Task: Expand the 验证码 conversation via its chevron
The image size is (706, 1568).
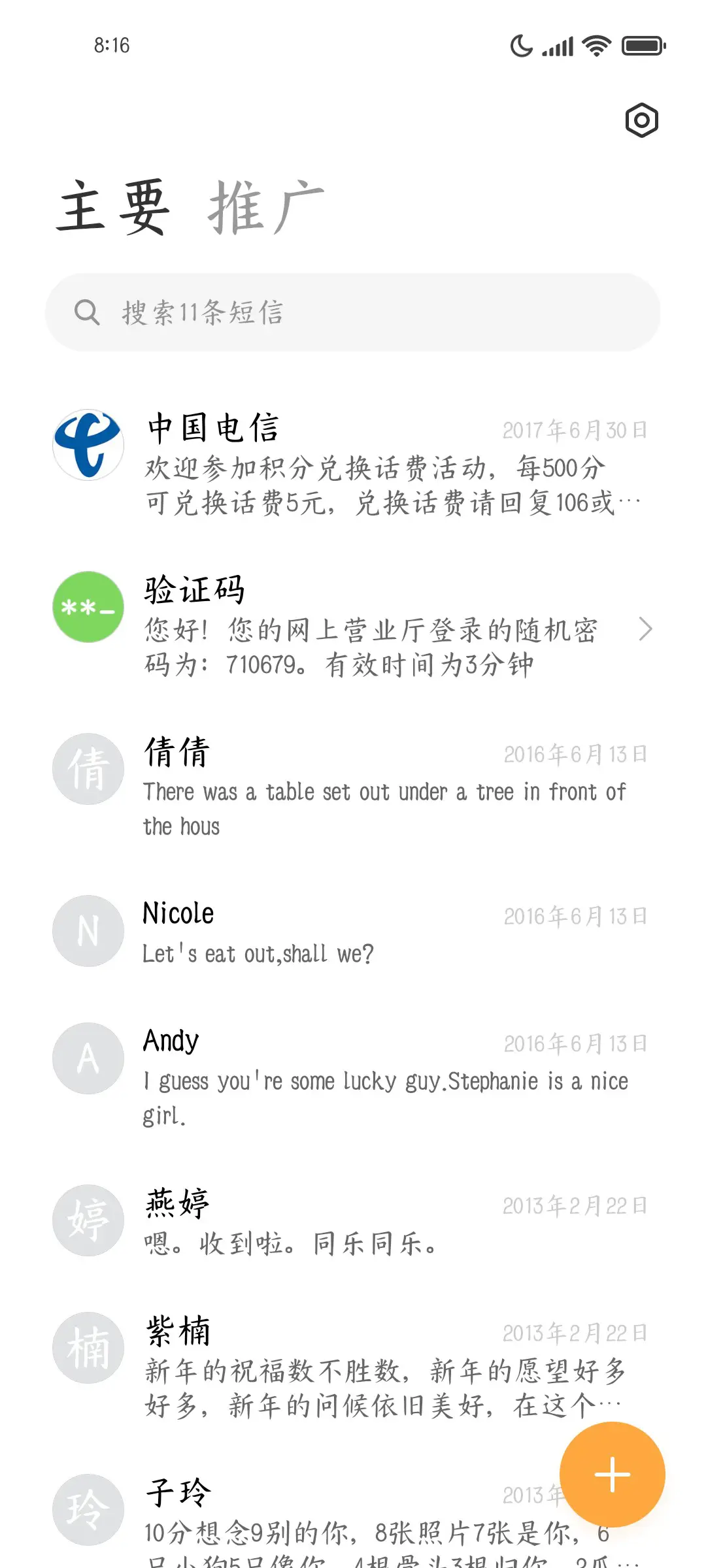Action: (647, 629)
